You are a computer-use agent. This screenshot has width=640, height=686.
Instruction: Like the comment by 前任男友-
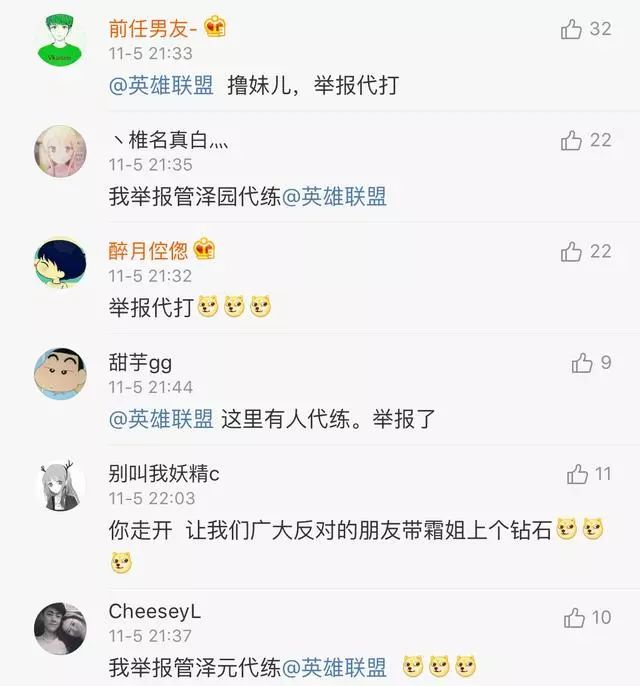pos(571,30)
